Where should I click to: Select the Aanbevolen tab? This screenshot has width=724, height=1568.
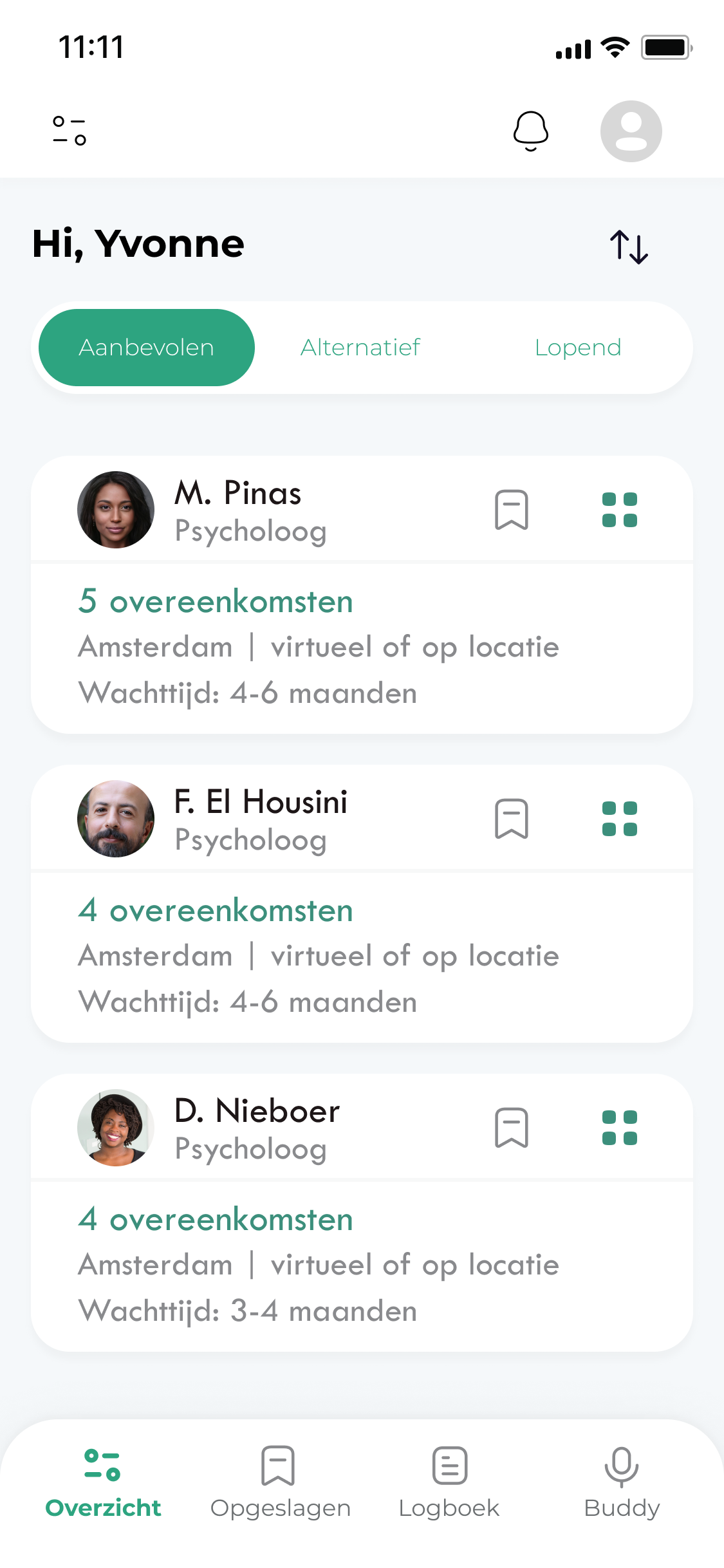click(147, 348)
